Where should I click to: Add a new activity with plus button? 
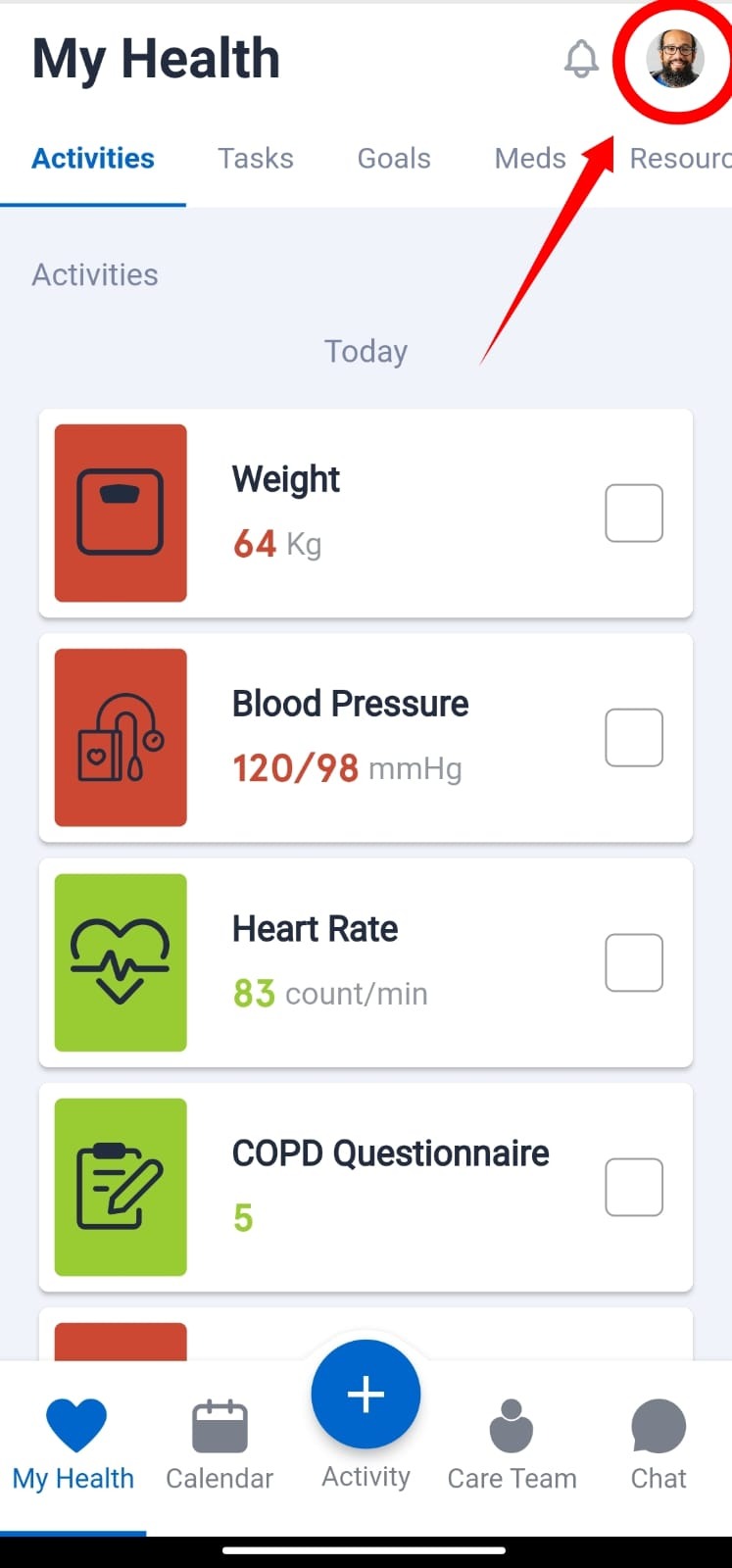(x=366, y=1394)
